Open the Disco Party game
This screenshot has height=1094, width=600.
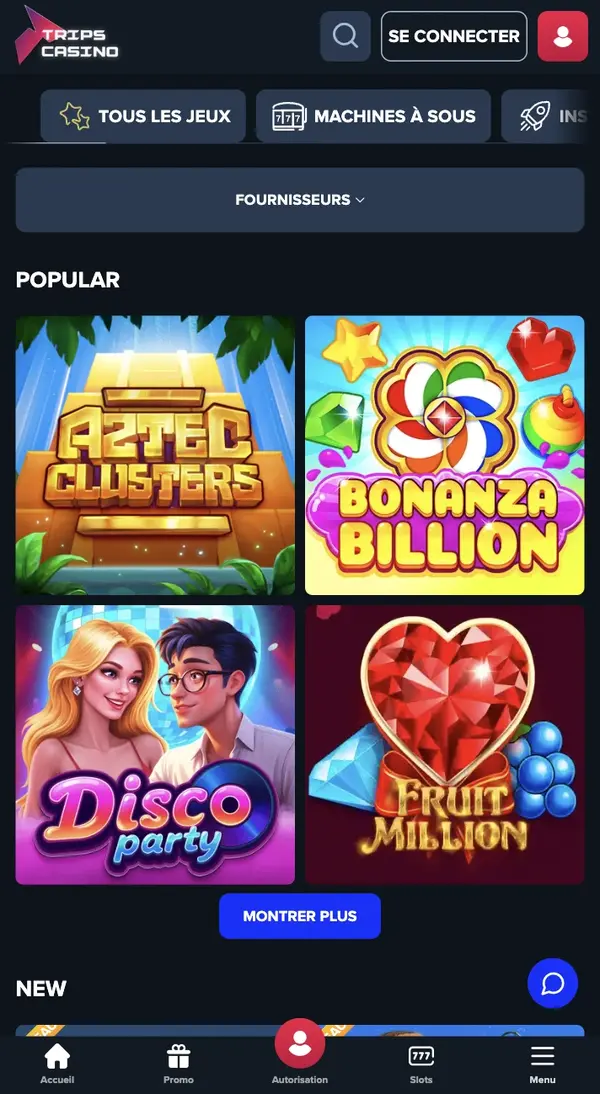[155, 745]
